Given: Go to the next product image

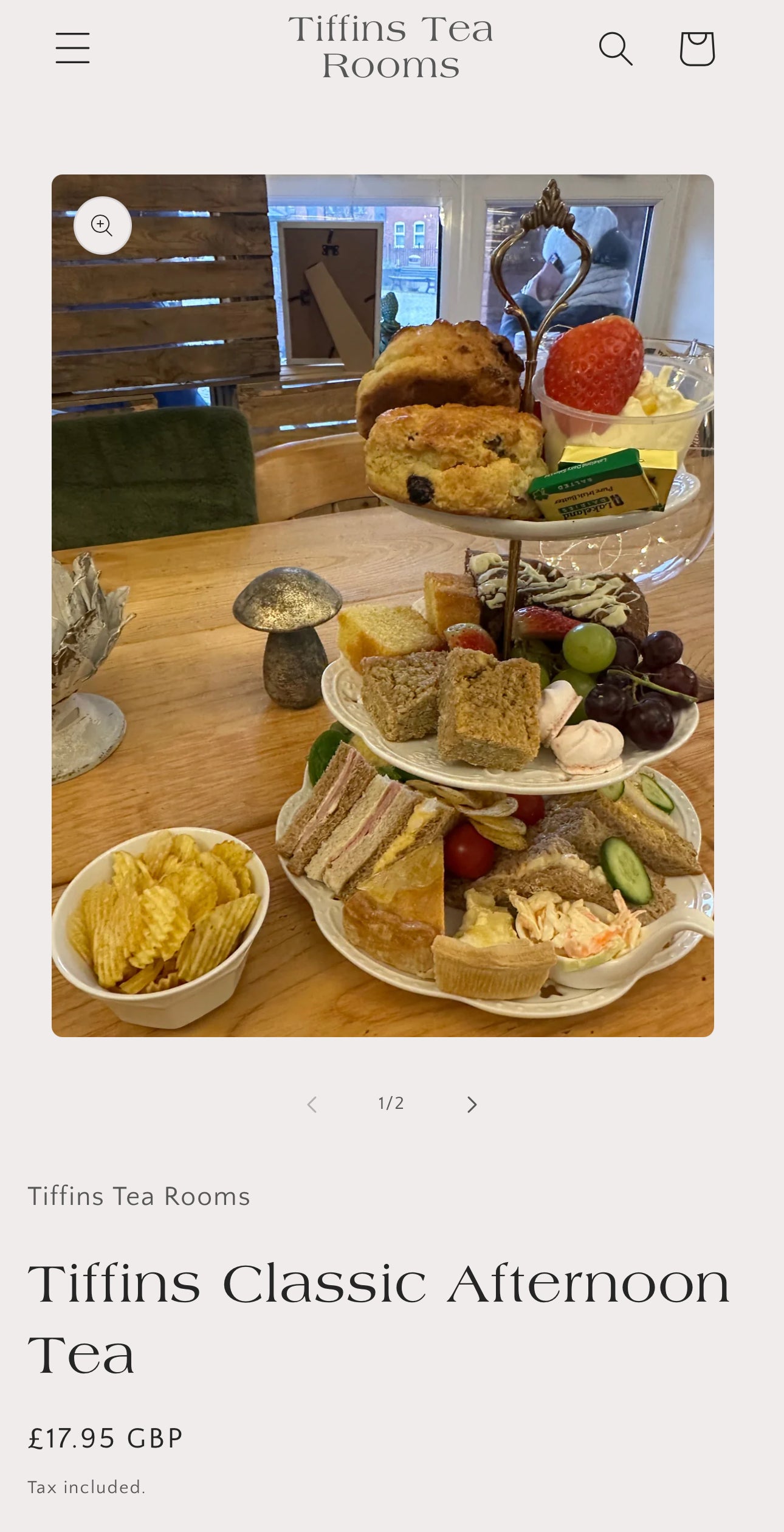Looking at the screenshot, I should point(472,1104).
